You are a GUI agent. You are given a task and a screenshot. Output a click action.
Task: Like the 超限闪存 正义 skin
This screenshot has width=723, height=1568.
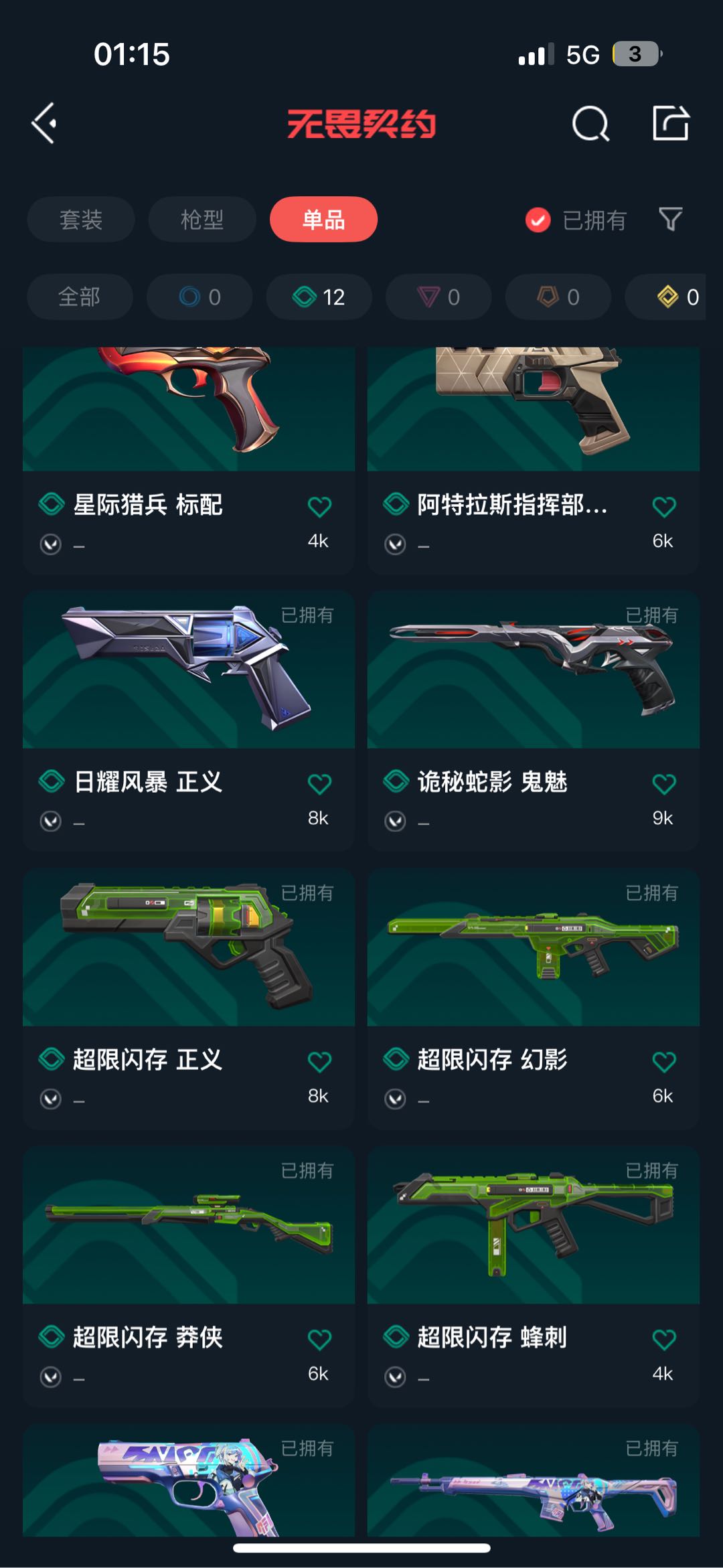pyautogui.click(x=319, y=1061)
